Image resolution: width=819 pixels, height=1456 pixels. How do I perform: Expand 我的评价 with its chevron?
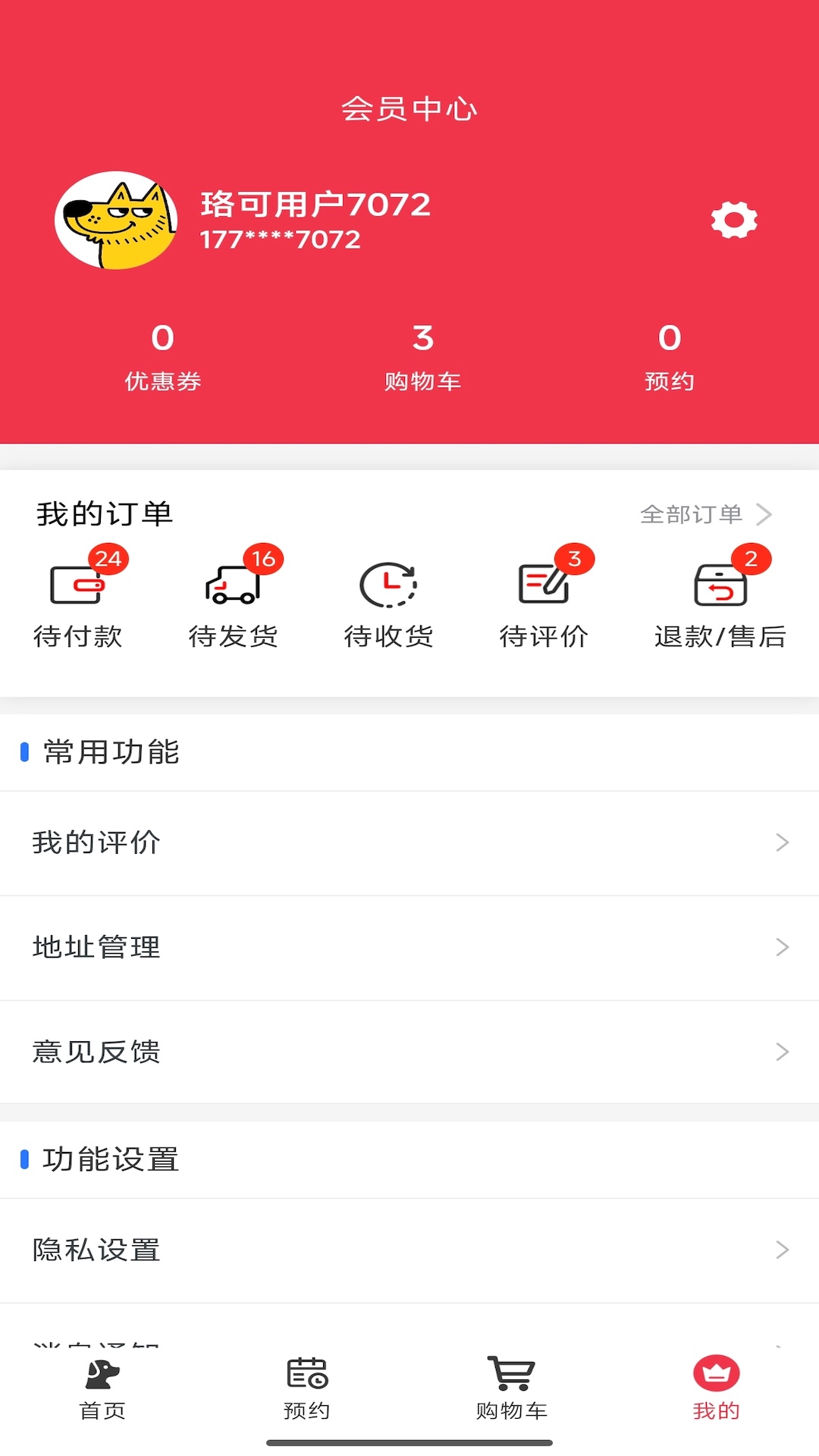click(x=782, y=842)
